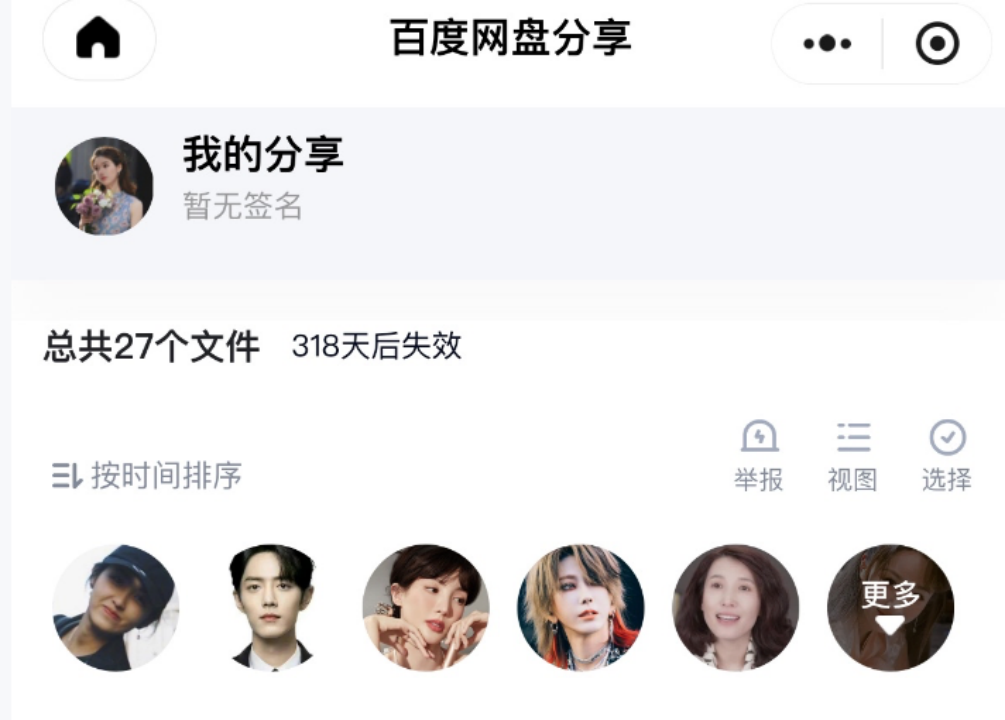Open the thumbnail of person with blonde-orange hair

(580, 607)
